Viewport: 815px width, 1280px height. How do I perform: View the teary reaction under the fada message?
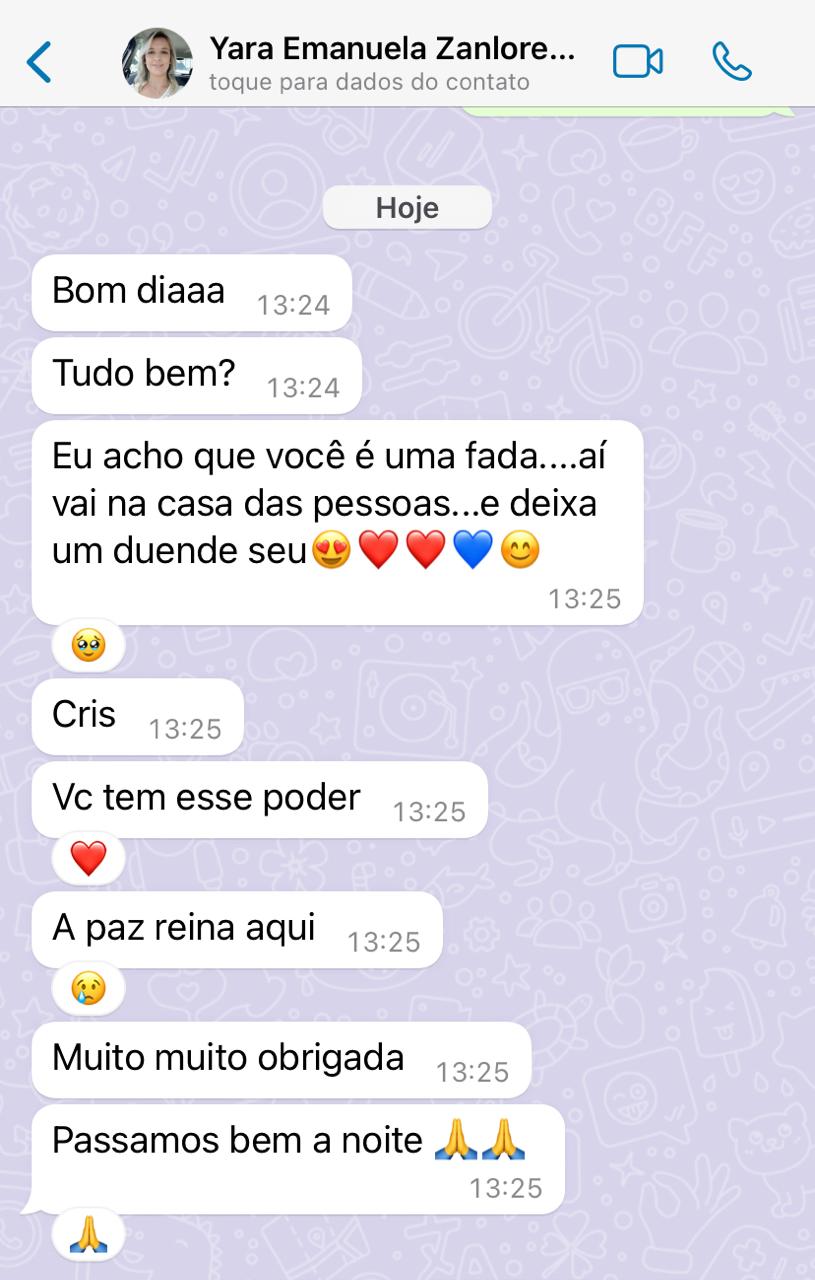pos(88,646)
